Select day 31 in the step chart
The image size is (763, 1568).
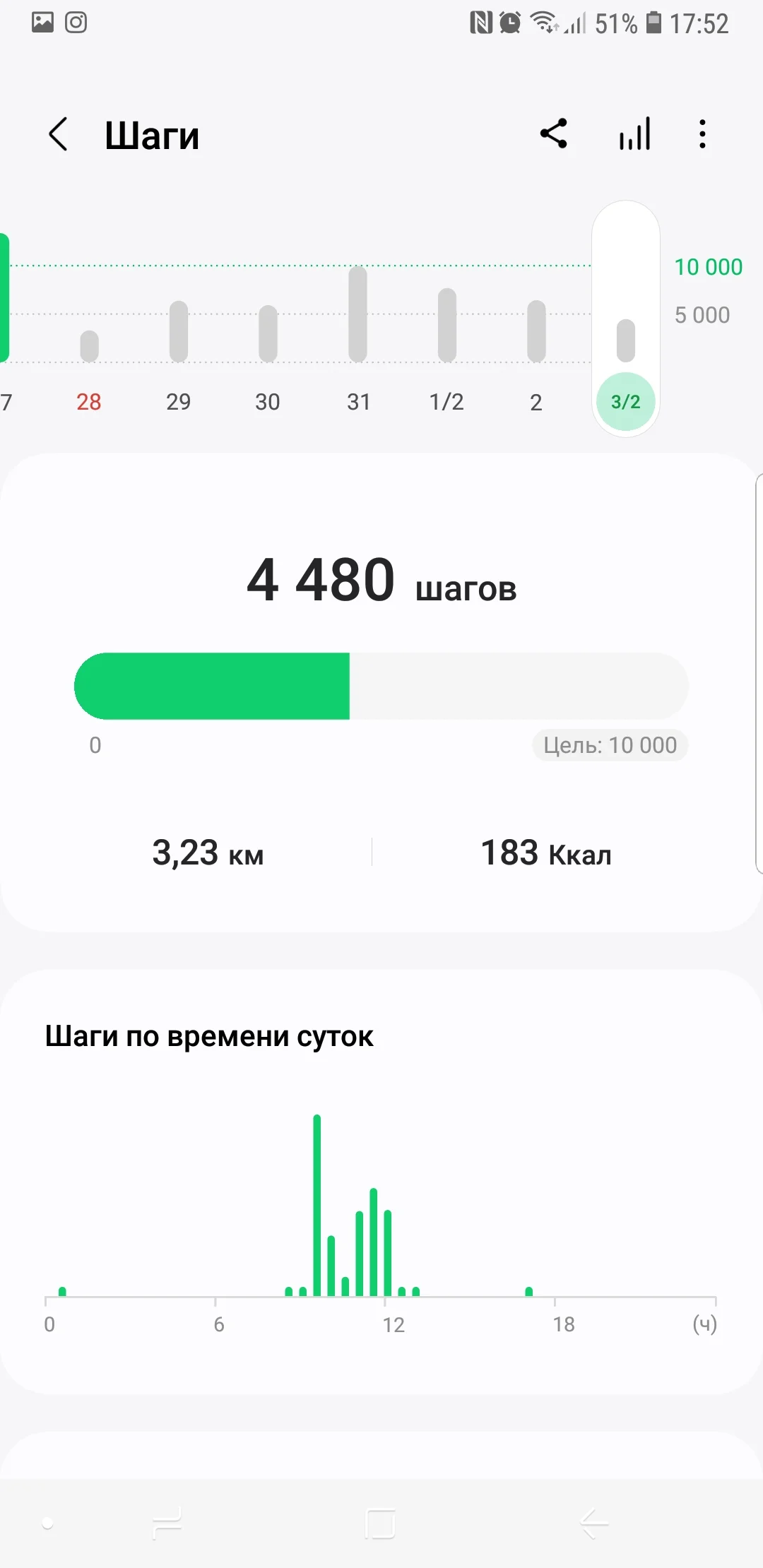click(x=358, y=401)
